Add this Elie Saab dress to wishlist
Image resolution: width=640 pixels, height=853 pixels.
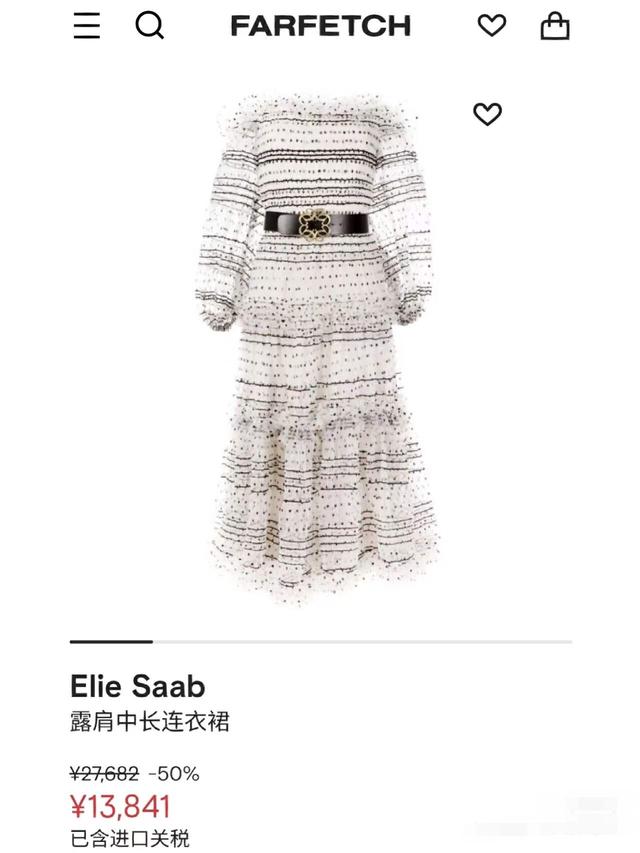pyautogui.click(x=487, y=115)
